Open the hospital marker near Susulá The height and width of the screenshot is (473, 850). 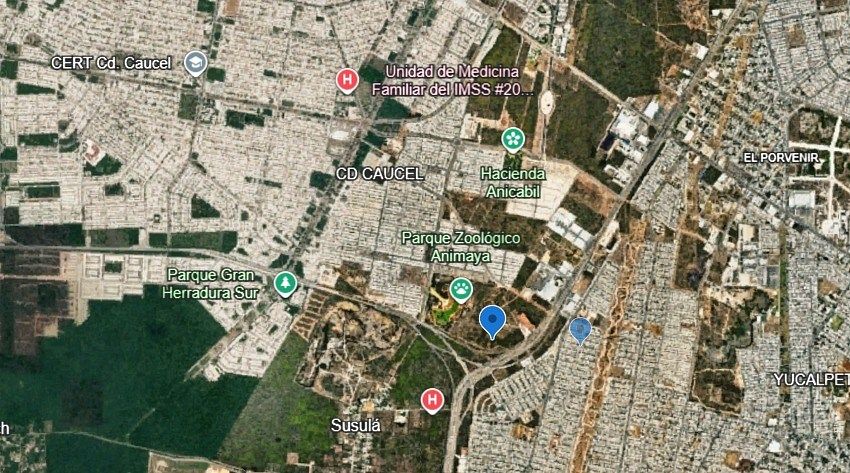[432, 400]
